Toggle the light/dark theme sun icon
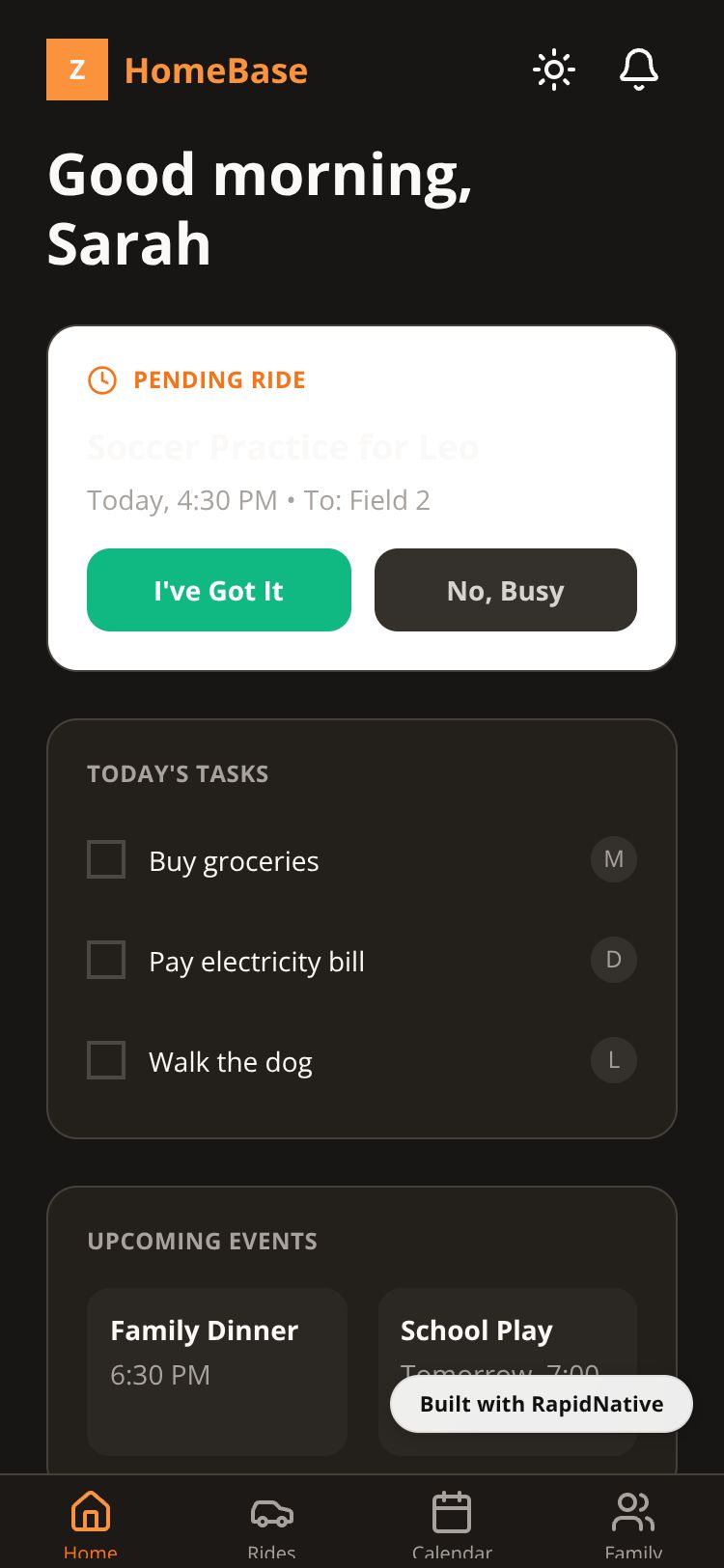The width and height of the screenshot is (724, 1568). tap(554, 70)
